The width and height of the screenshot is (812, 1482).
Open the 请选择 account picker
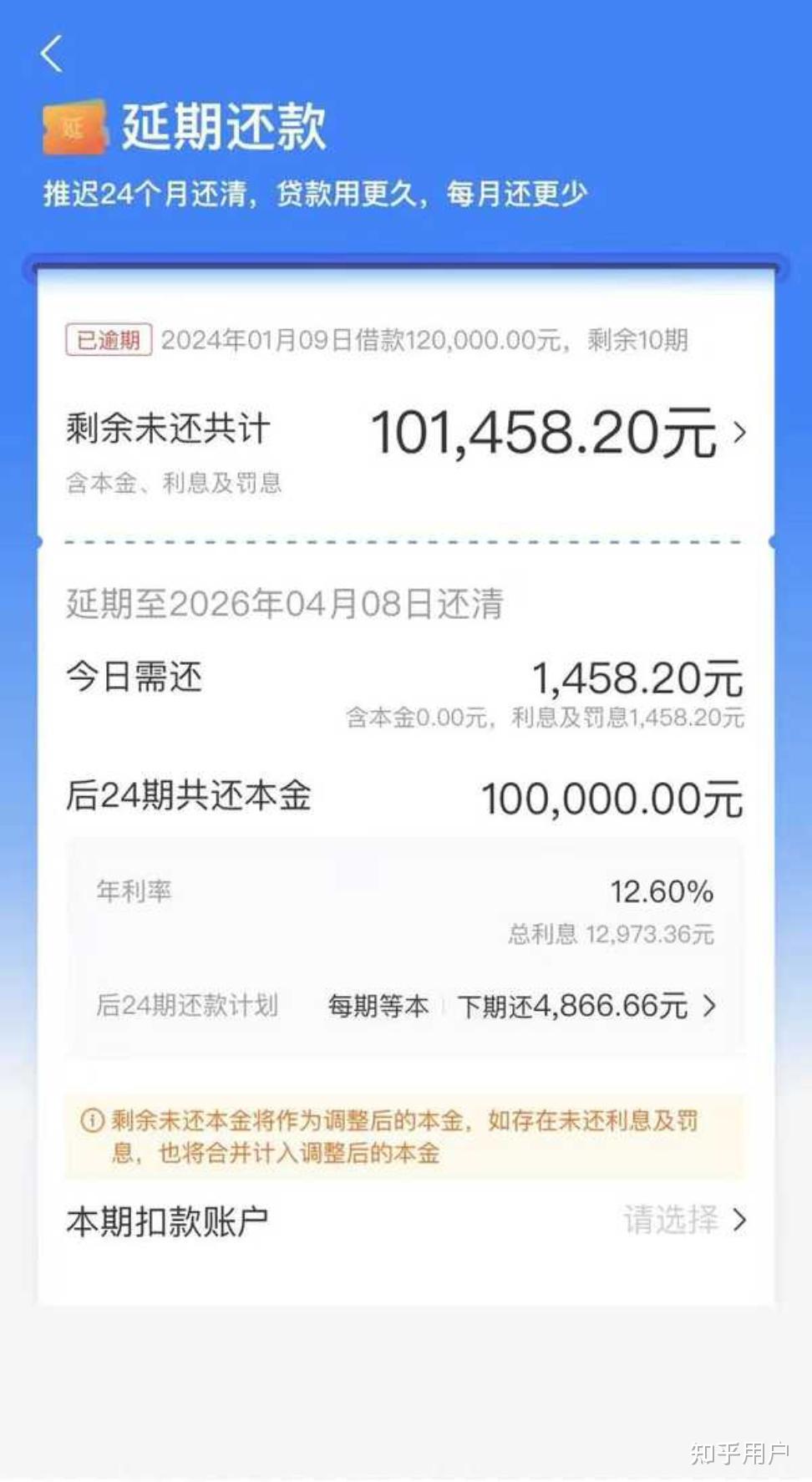[672, 1221]
